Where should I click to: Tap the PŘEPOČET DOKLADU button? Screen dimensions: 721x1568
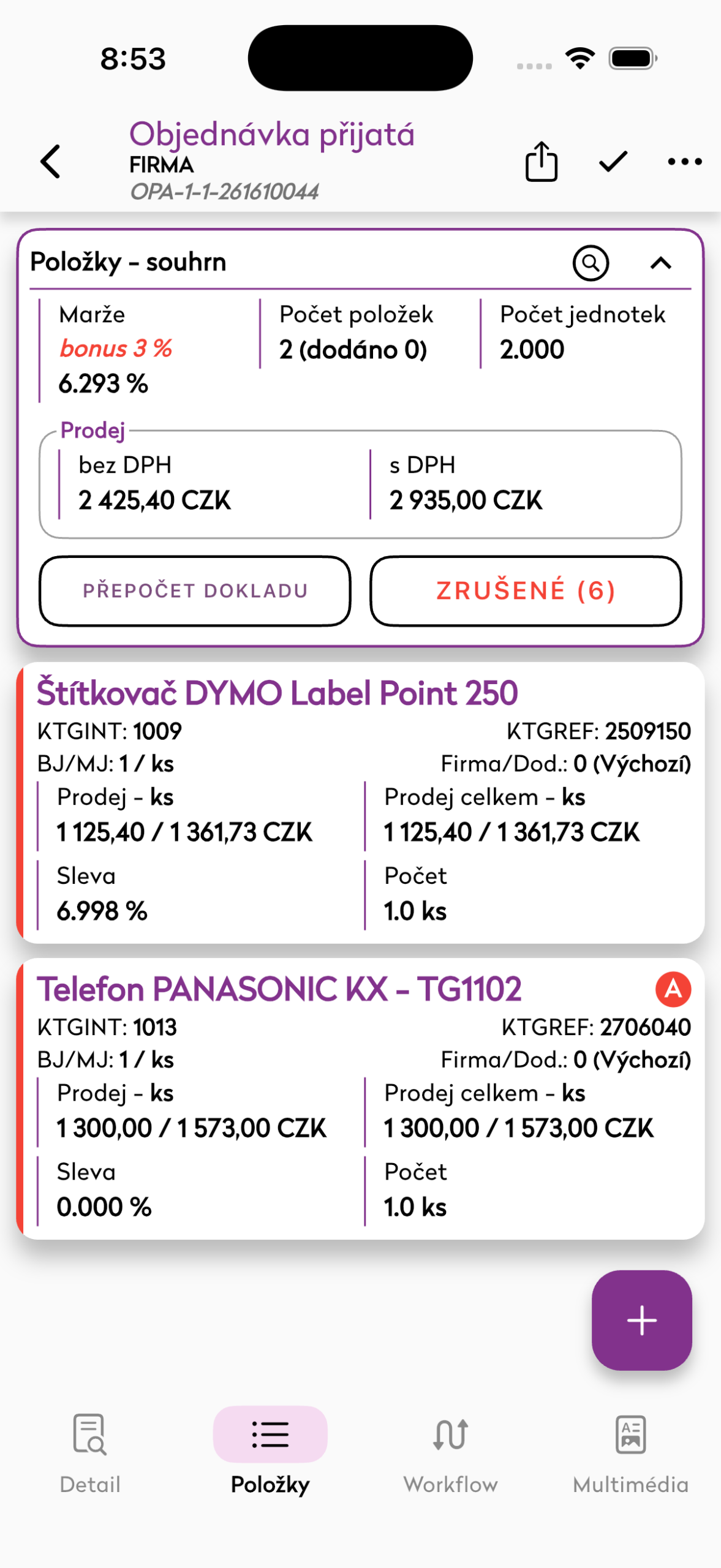tap(195, 591)
